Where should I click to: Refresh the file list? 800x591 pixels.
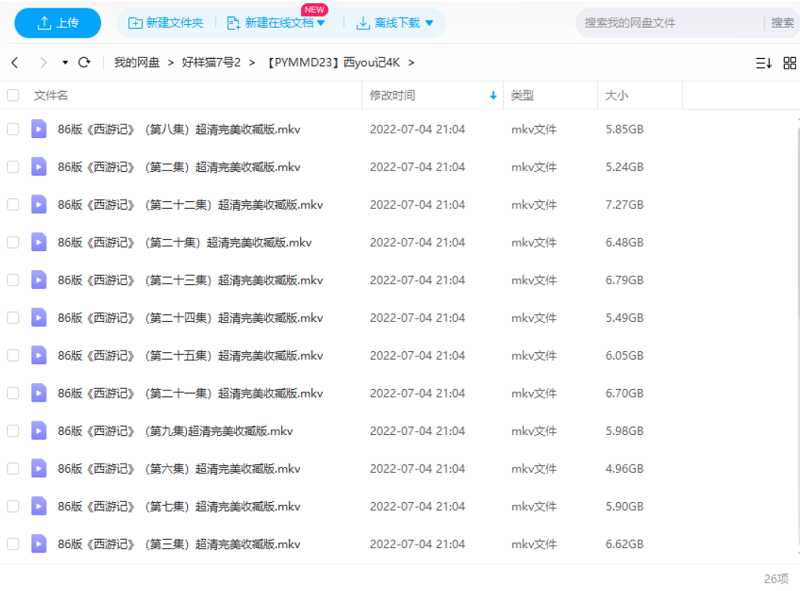[84, 62]
